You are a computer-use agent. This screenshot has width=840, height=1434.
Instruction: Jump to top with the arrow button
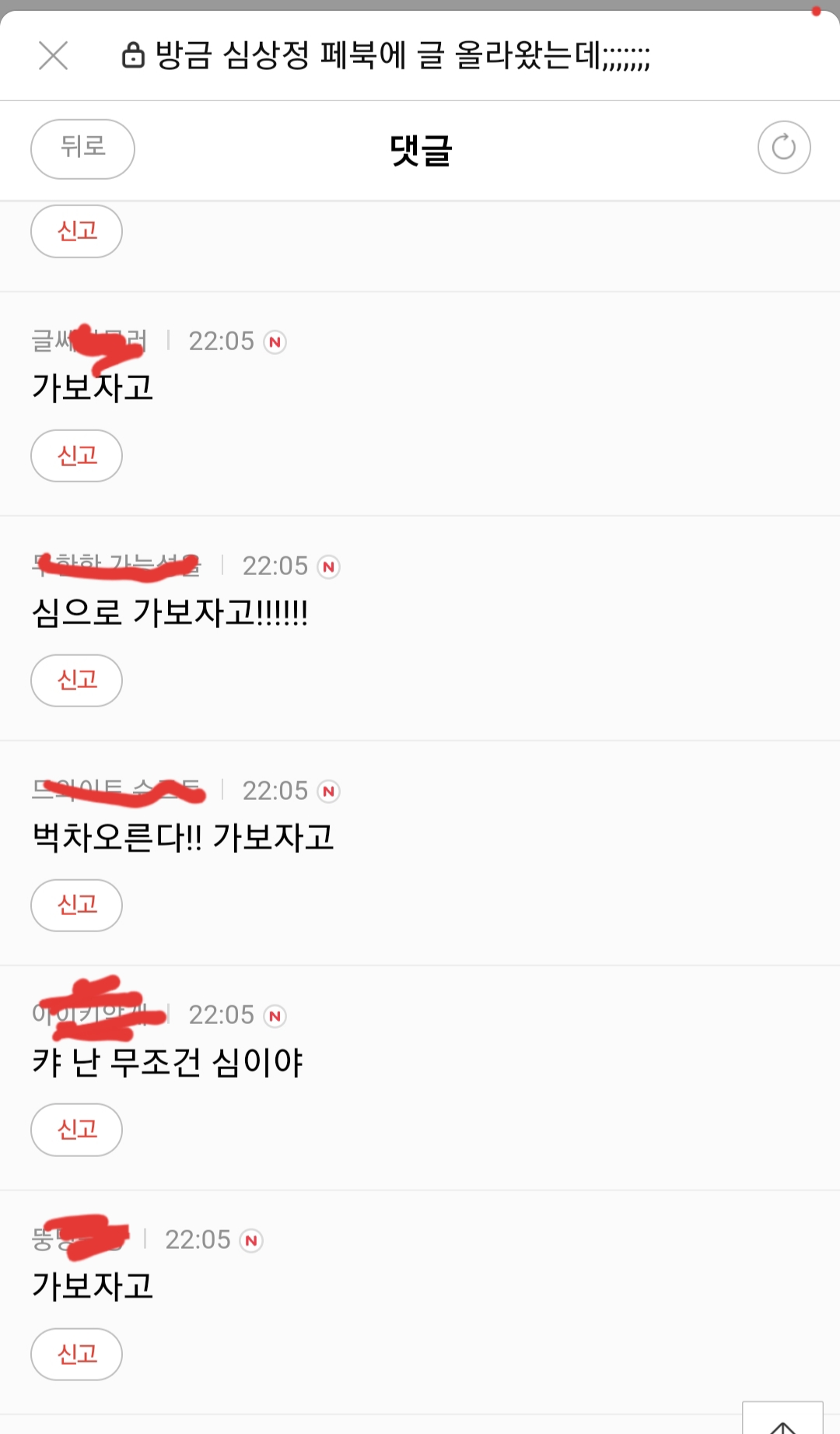782,1420
